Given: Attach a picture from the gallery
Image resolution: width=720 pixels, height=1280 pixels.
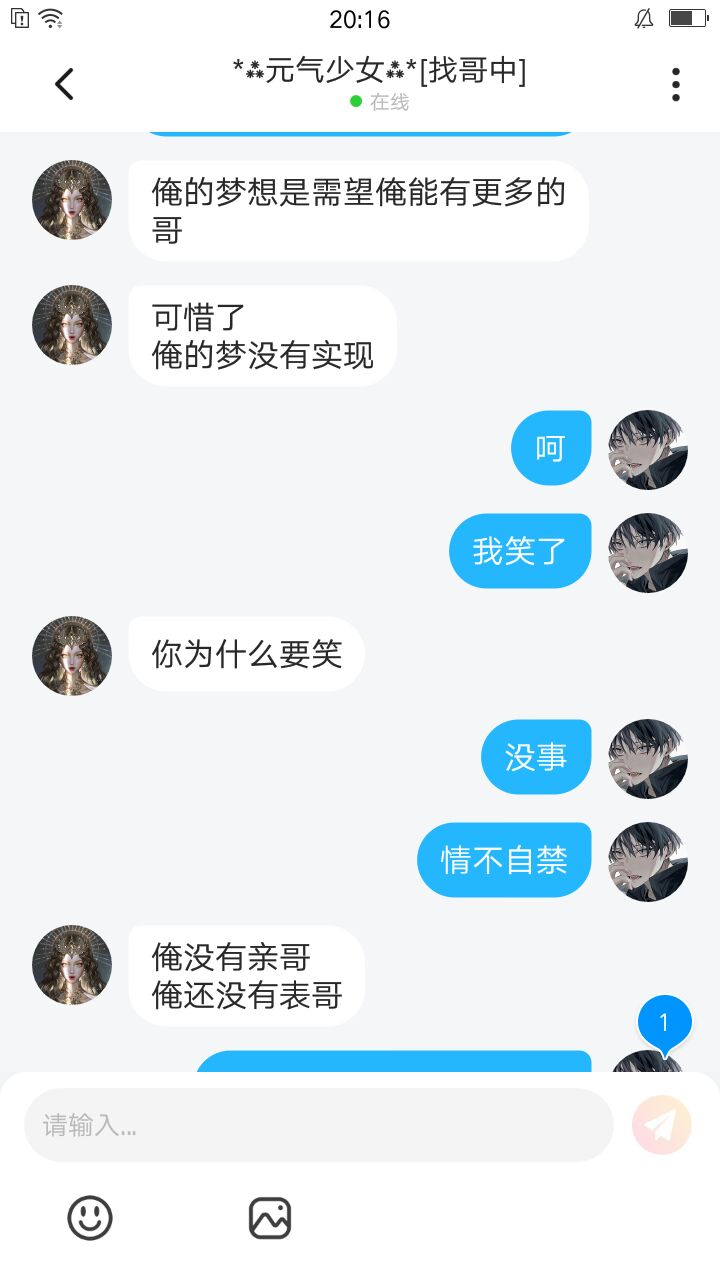Looking at the screenshot, I should click(x=270, y=1218).
